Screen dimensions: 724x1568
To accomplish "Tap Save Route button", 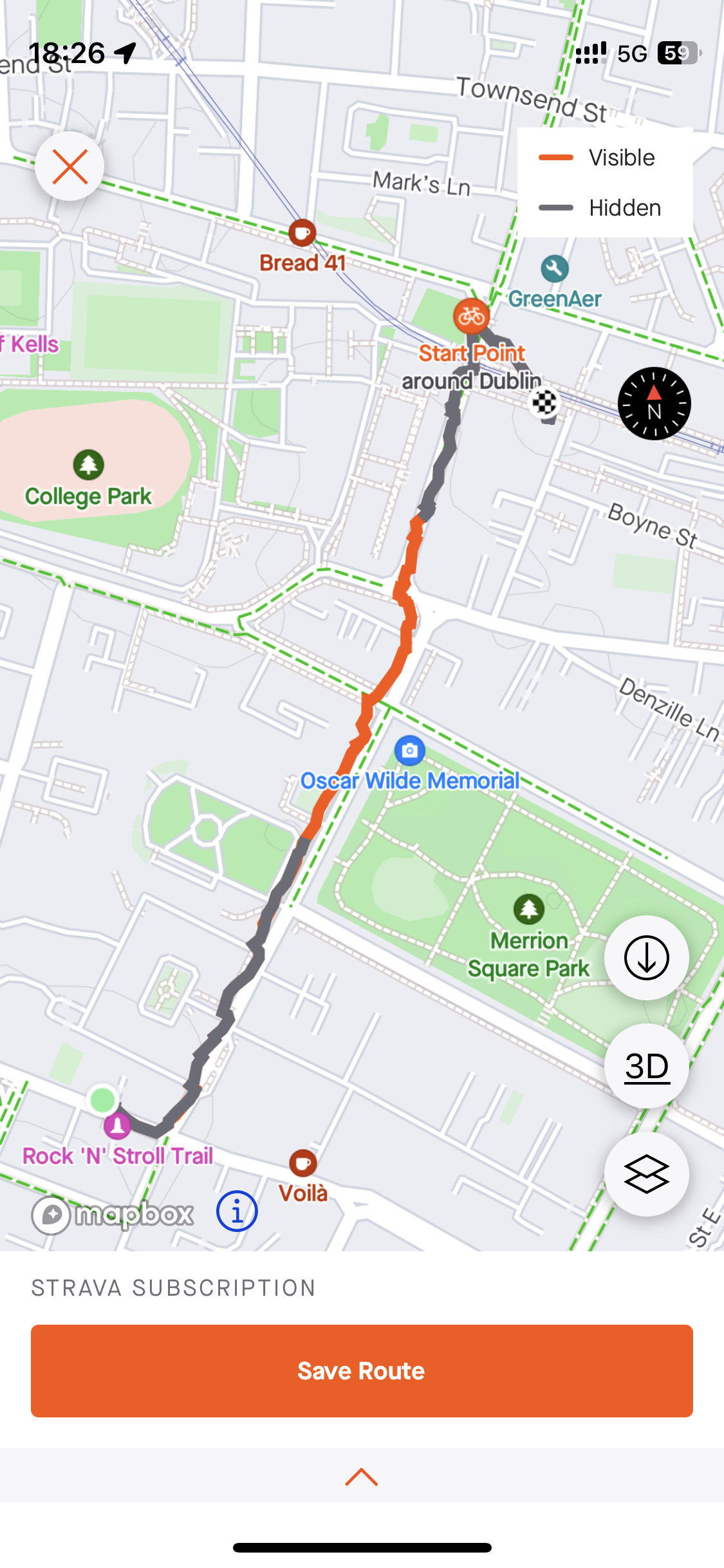I will coord(362,1370).
